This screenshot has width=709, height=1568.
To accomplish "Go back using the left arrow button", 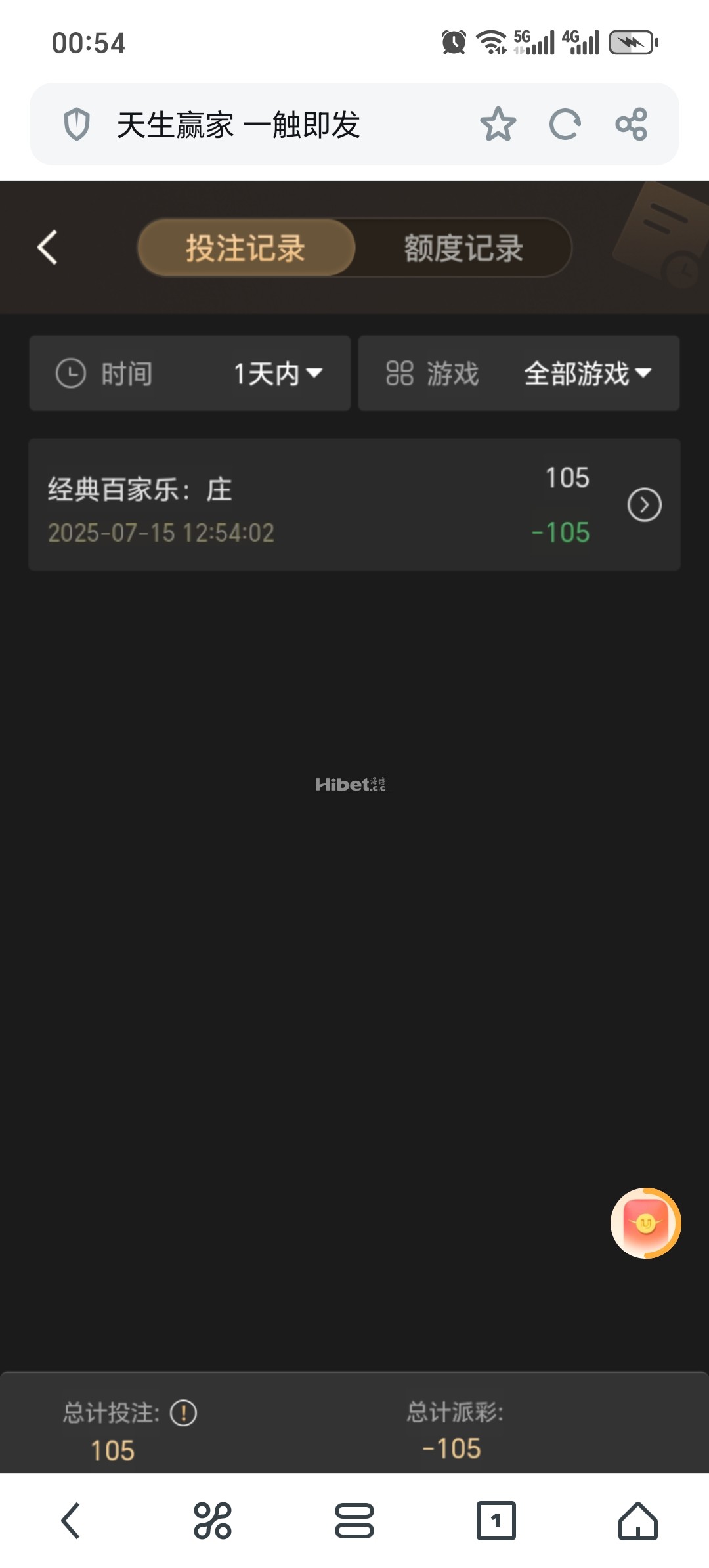I will [47, 248].
